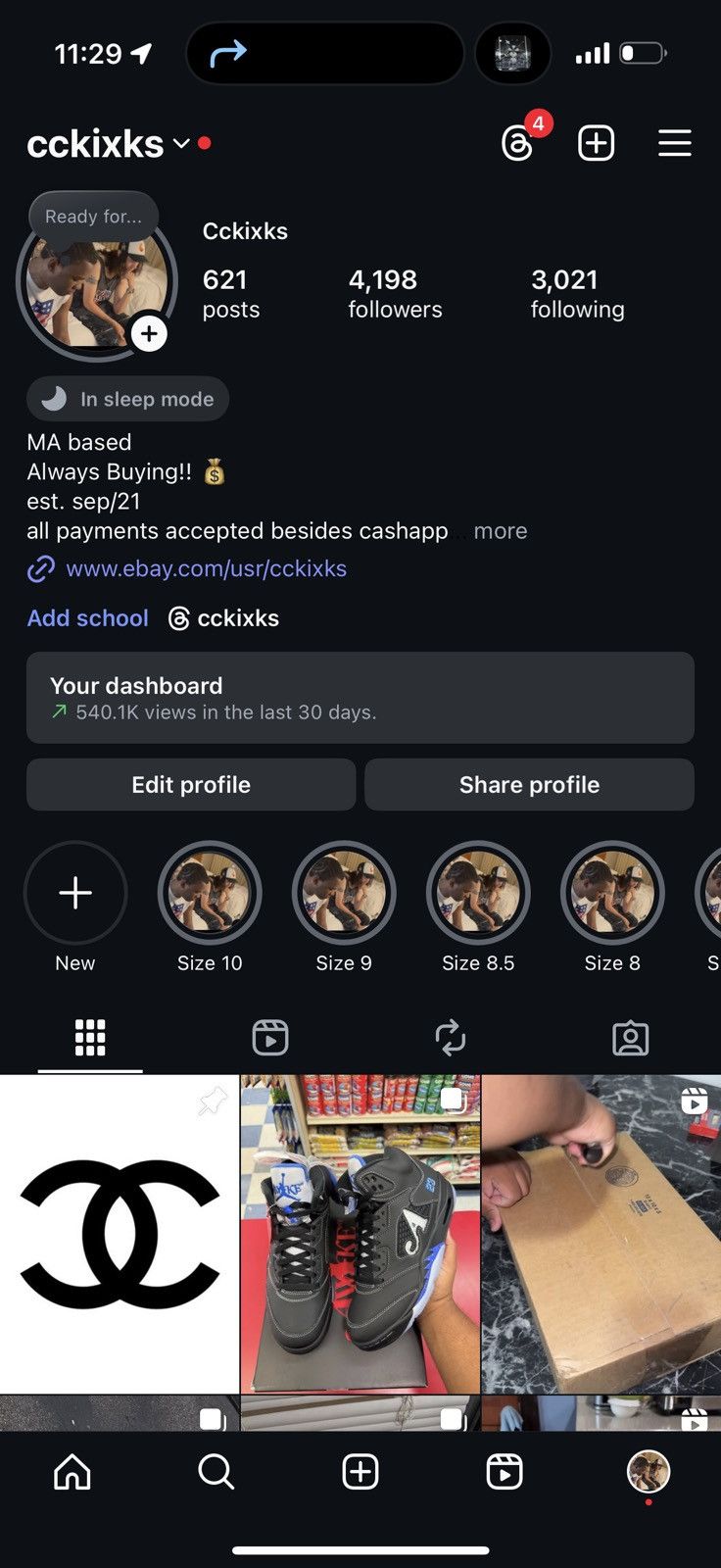Open the hamburger menu
The image size is (721, 1568).
coord(674,143)
